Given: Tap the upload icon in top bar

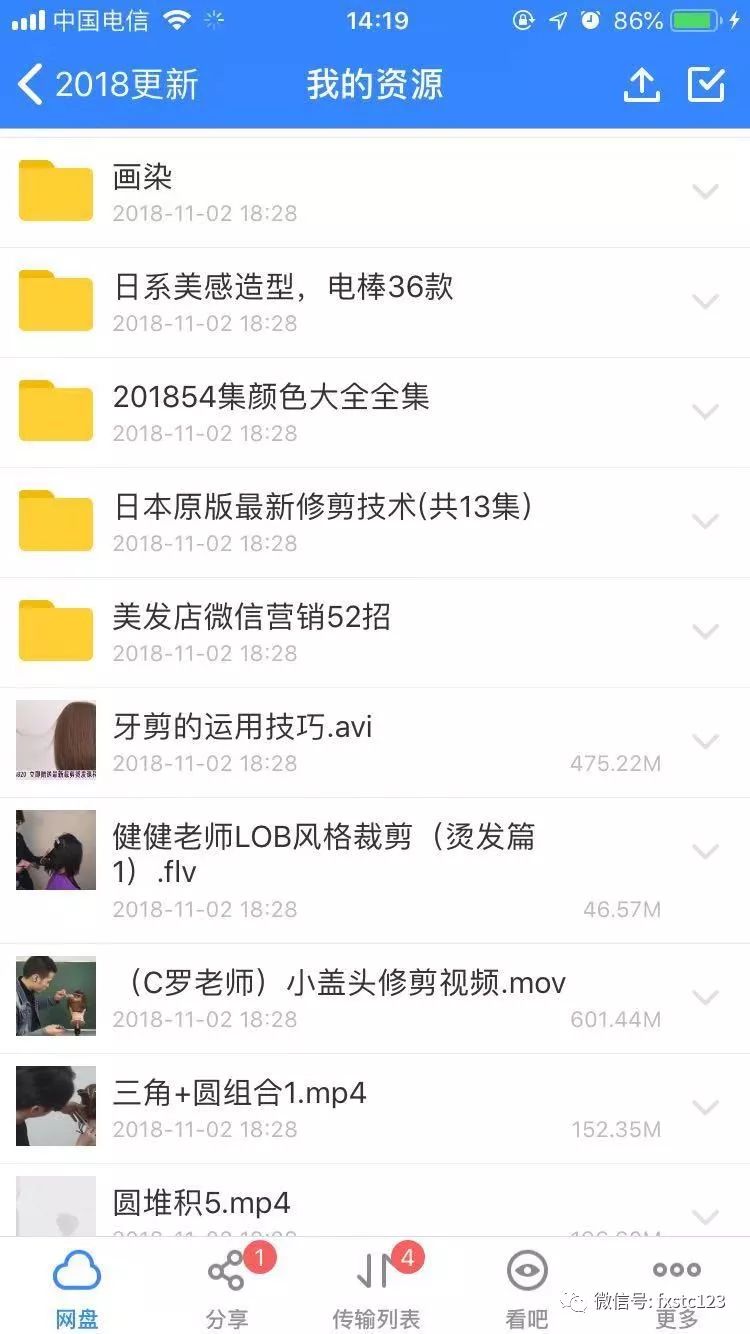Looking at the screenshot, I should (x=641, y=85).
